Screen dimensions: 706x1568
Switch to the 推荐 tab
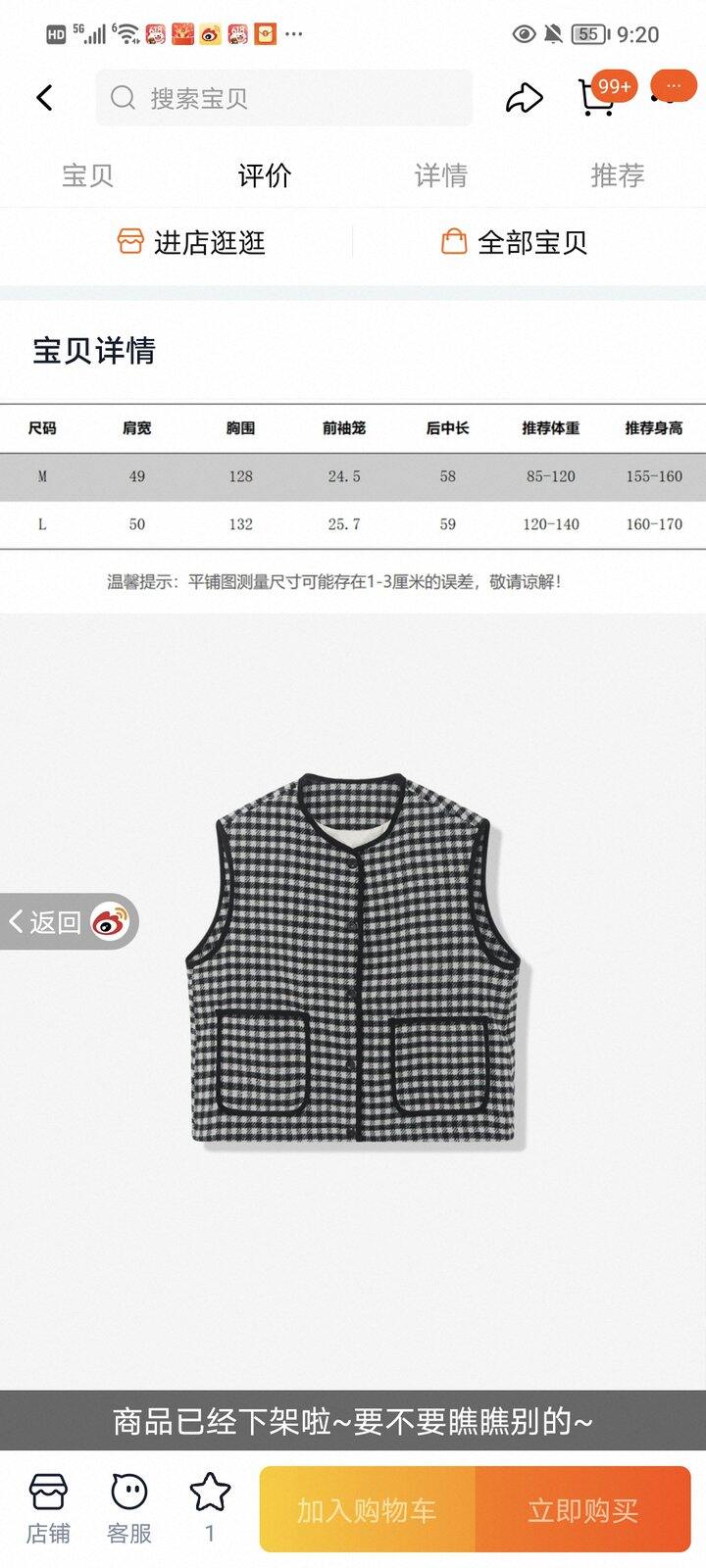tap(618, 175)
